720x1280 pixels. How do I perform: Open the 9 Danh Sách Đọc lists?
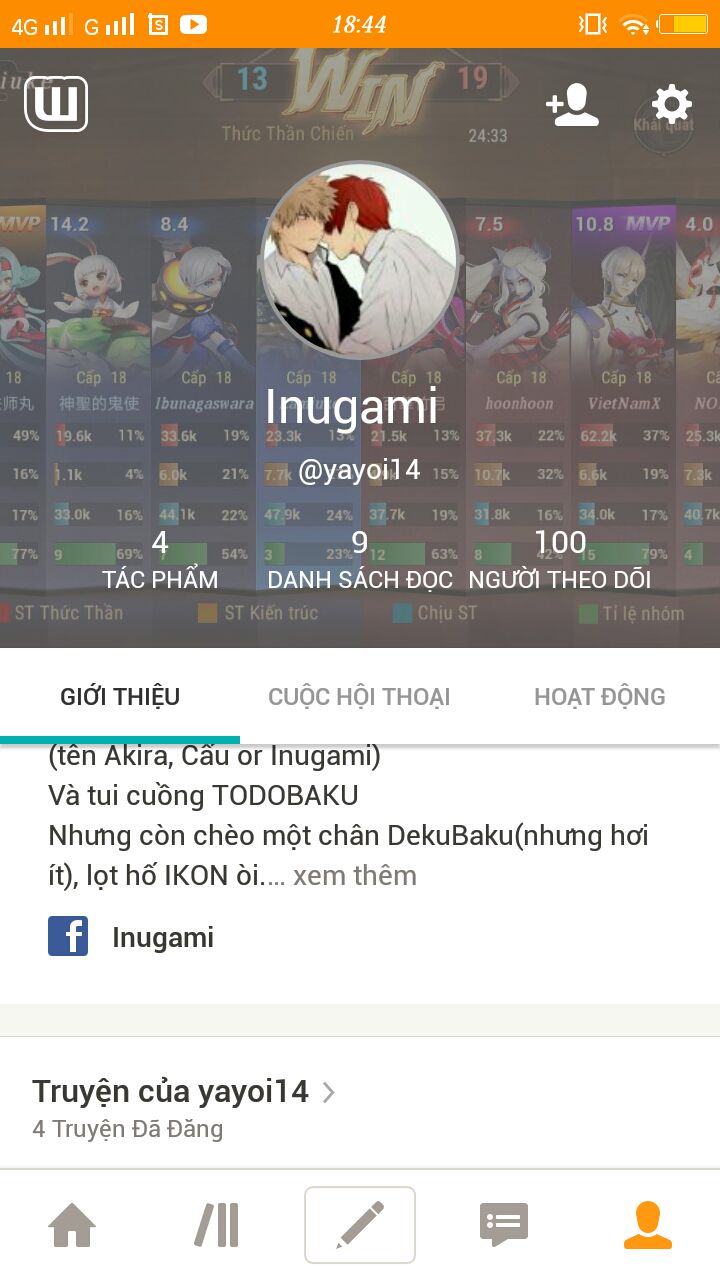[x=360, y=561]
